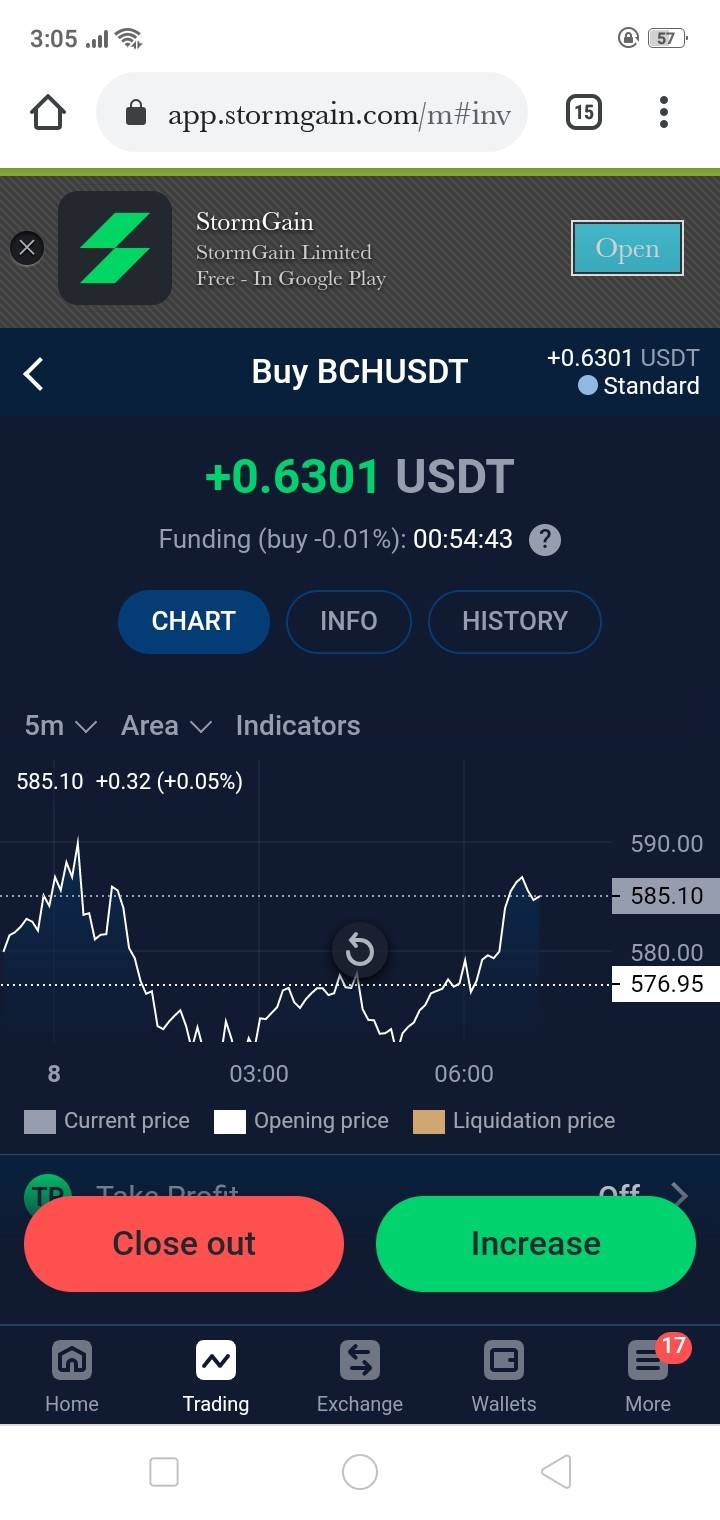The image size is (720, 1520).
Task: Open the Area chart type dropdown
Action: coord(166,726)
